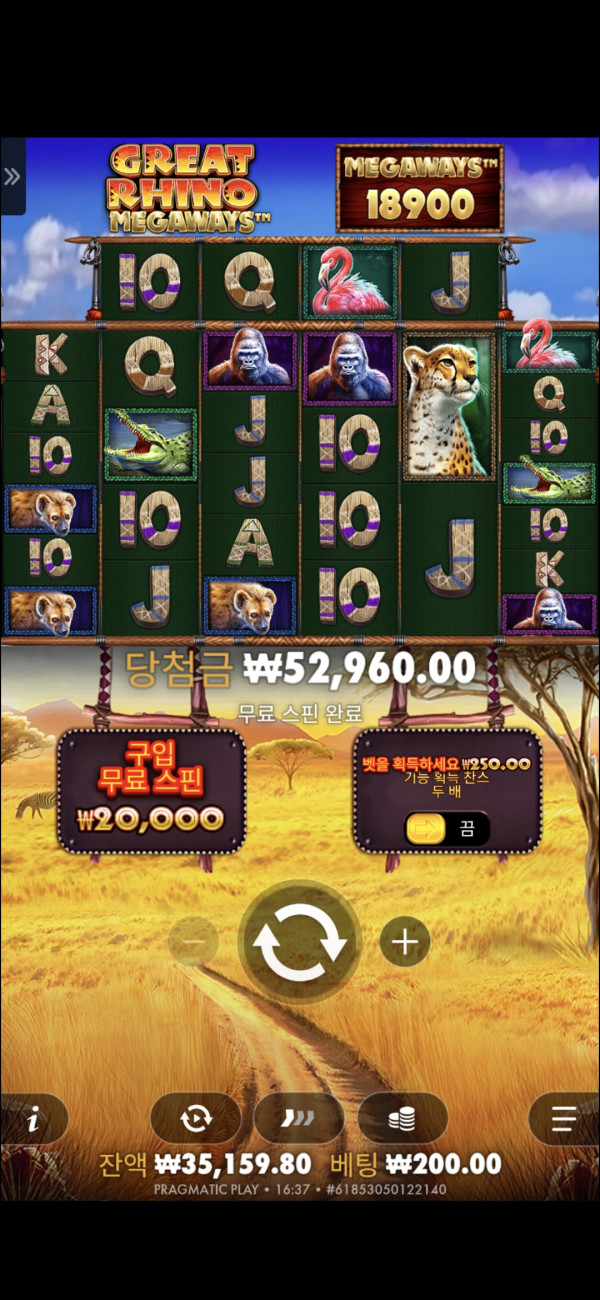Viewport: 600px width, 1300px height.
Task: Open autoplay settings
Action: 195,1119
